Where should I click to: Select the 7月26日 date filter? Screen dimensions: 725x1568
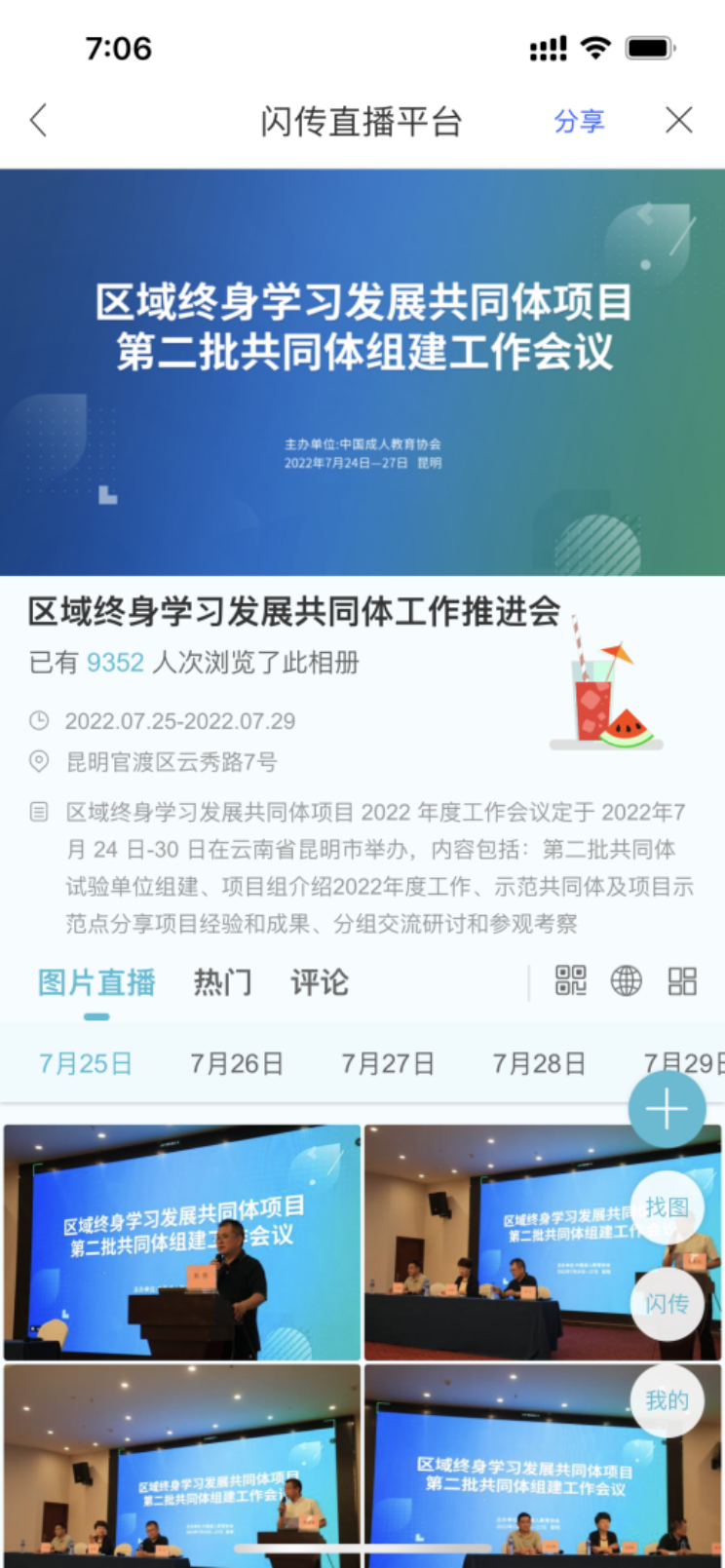coord(236,1063)
